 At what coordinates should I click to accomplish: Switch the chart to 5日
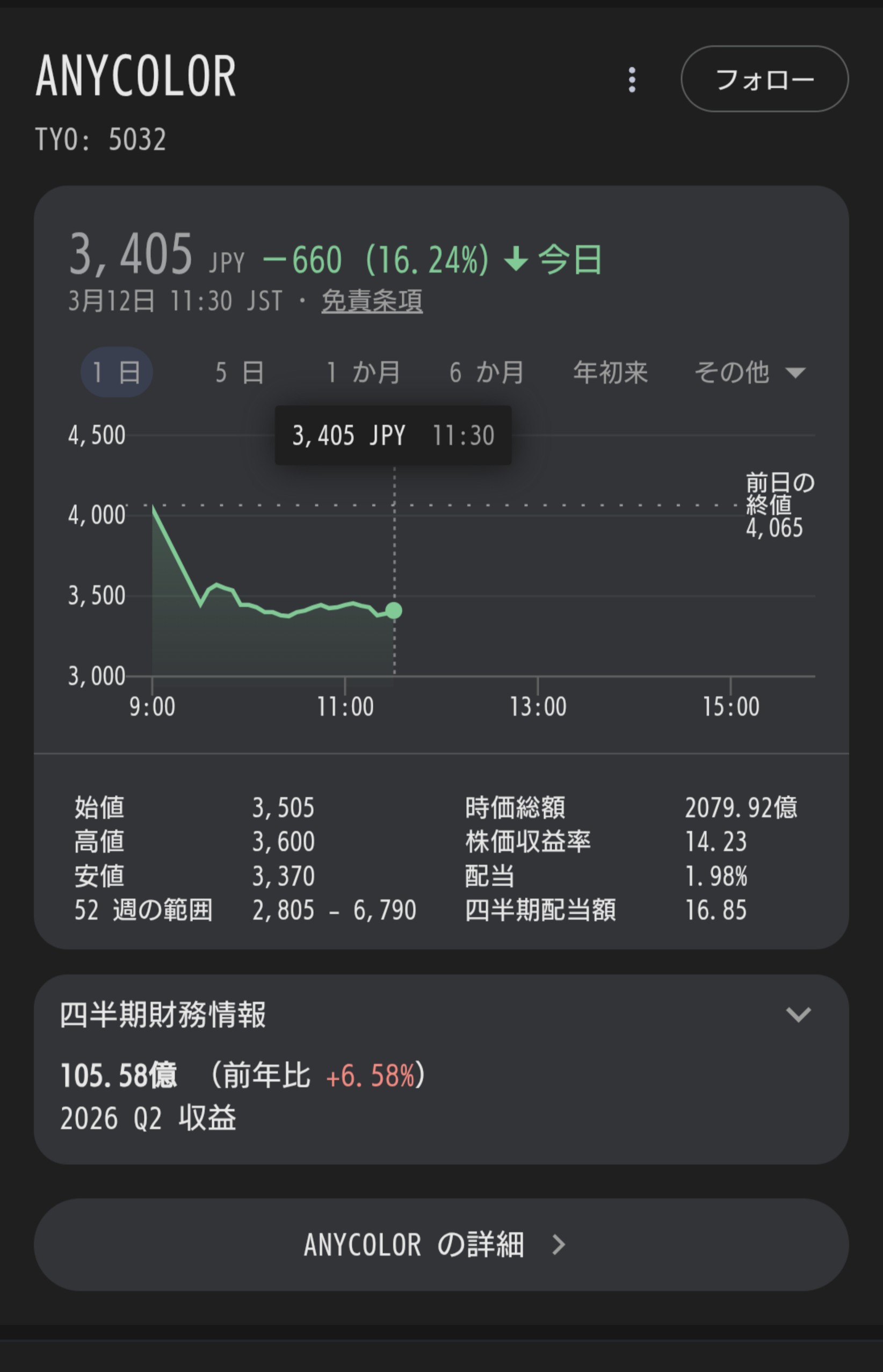pos(240,372)
